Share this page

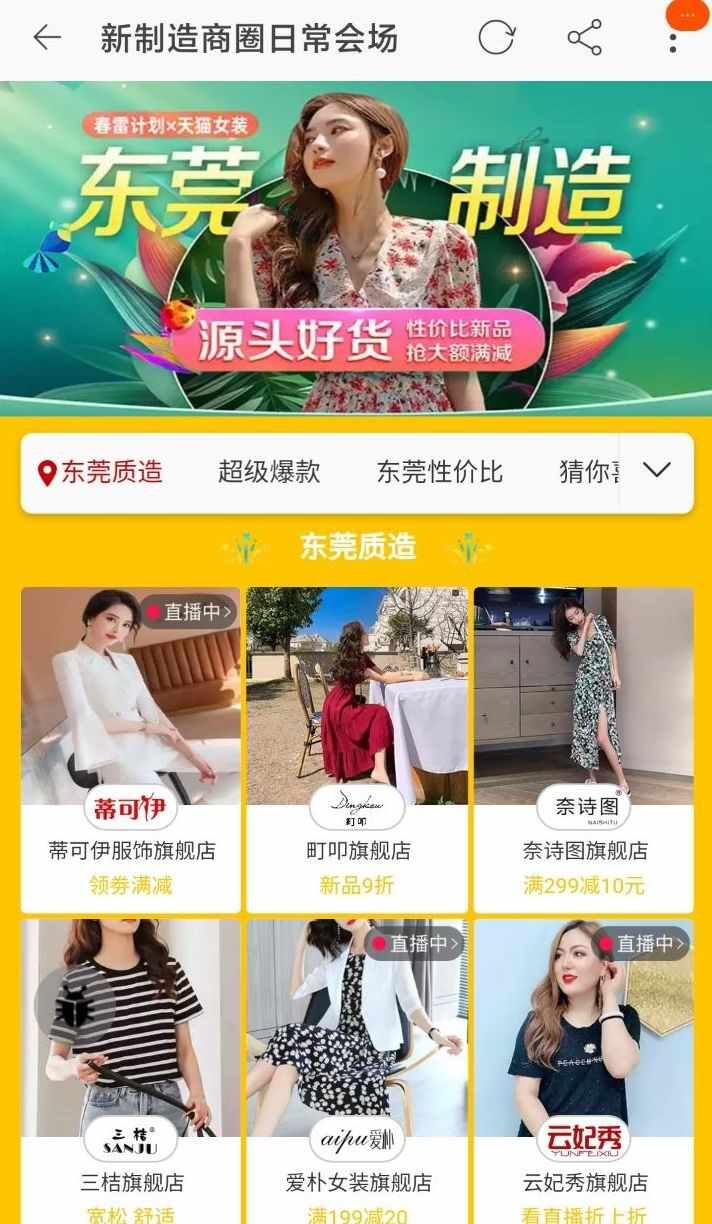point(584,39)
